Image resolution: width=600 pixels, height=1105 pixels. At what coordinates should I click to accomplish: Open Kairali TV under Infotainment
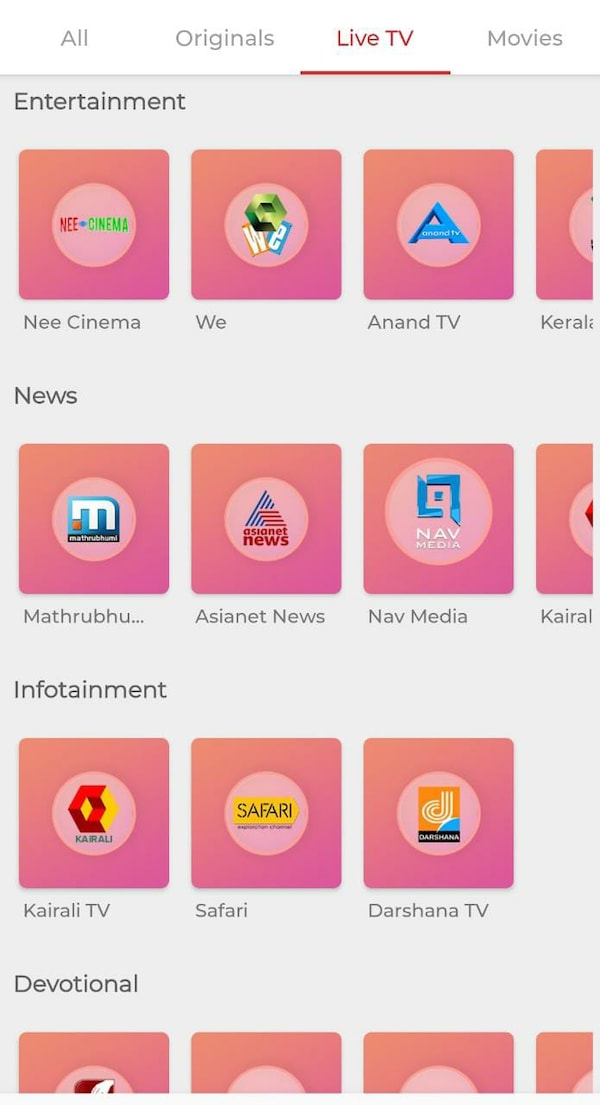(x=94, y=813)
